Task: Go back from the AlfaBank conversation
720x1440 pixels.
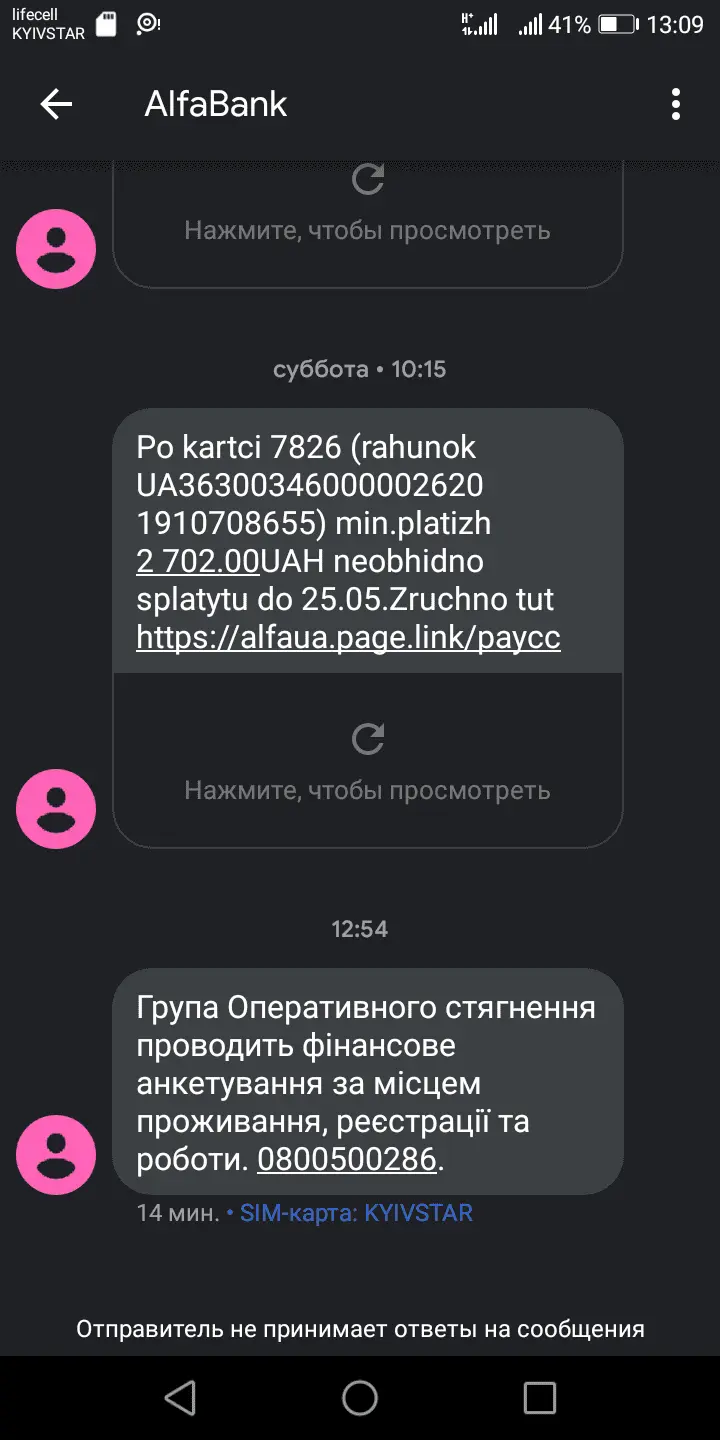Action: [56, 104]
